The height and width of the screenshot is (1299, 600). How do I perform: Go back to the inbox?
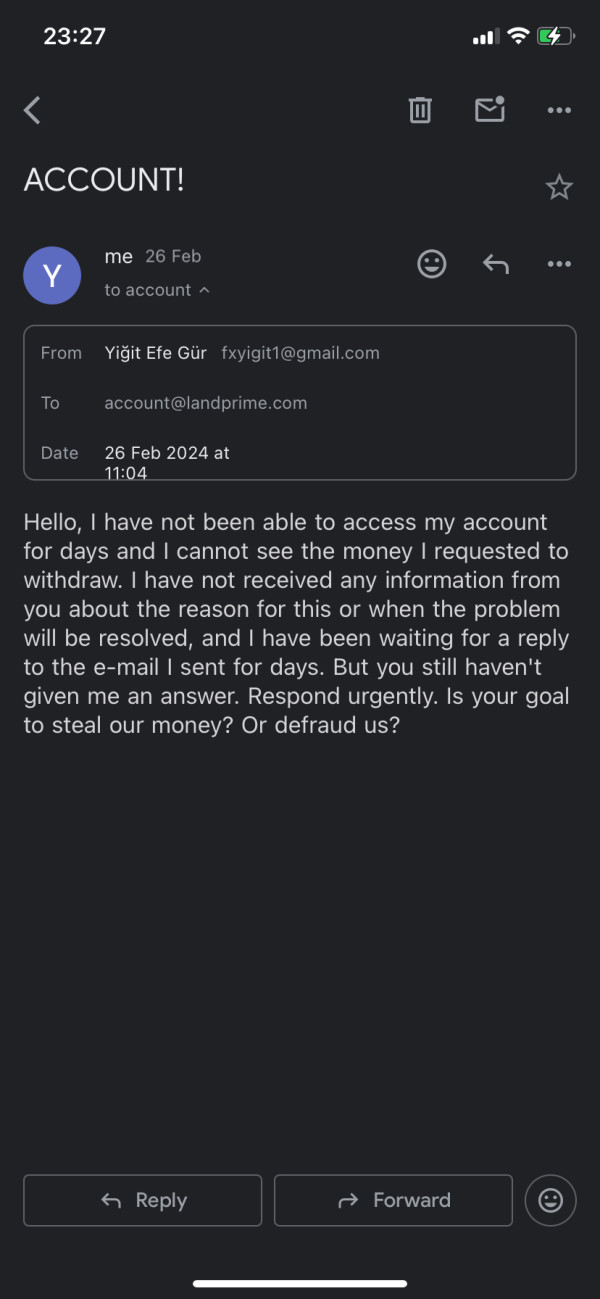point(32,110)
